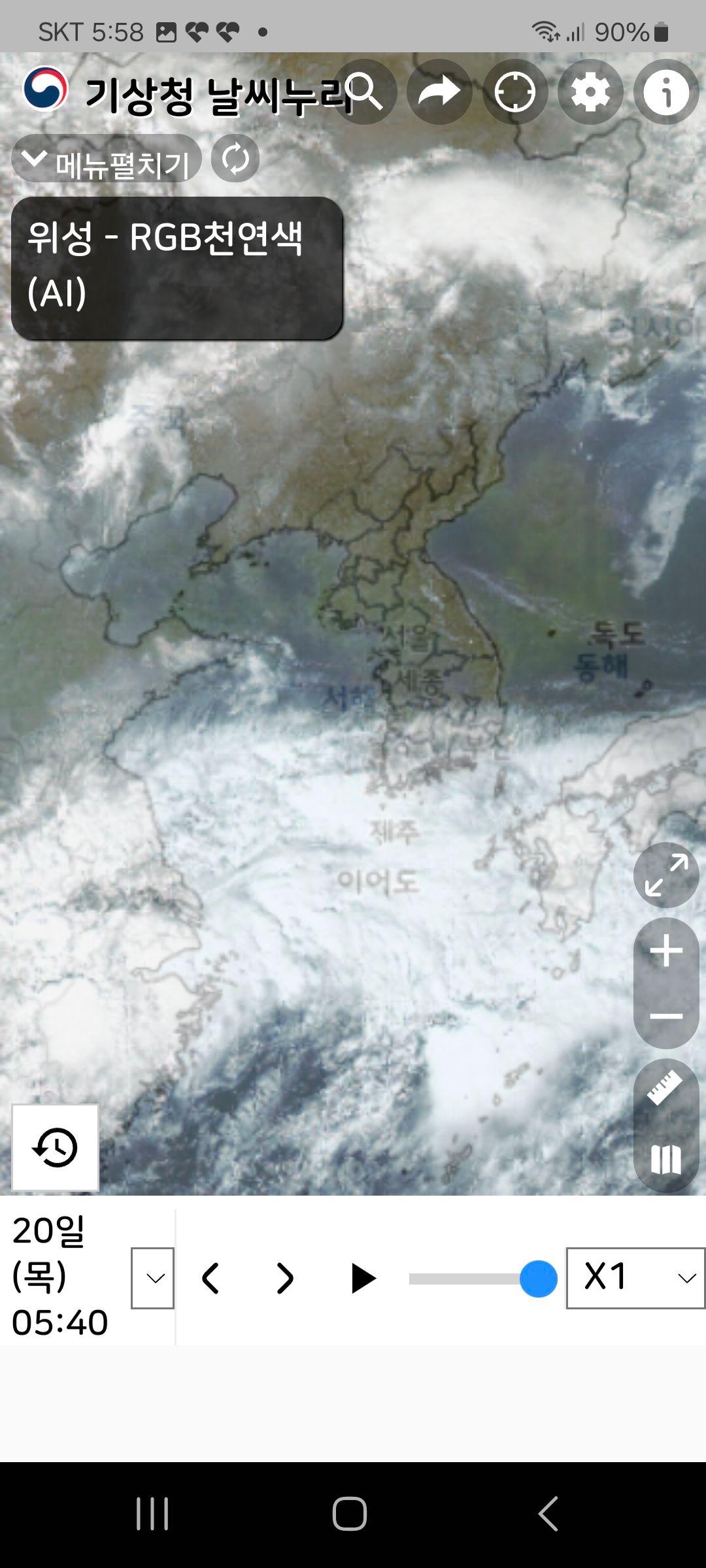Expand the 메뉴펼치기 menu
The image size is (706, 1568).
[x=106, y=159]
